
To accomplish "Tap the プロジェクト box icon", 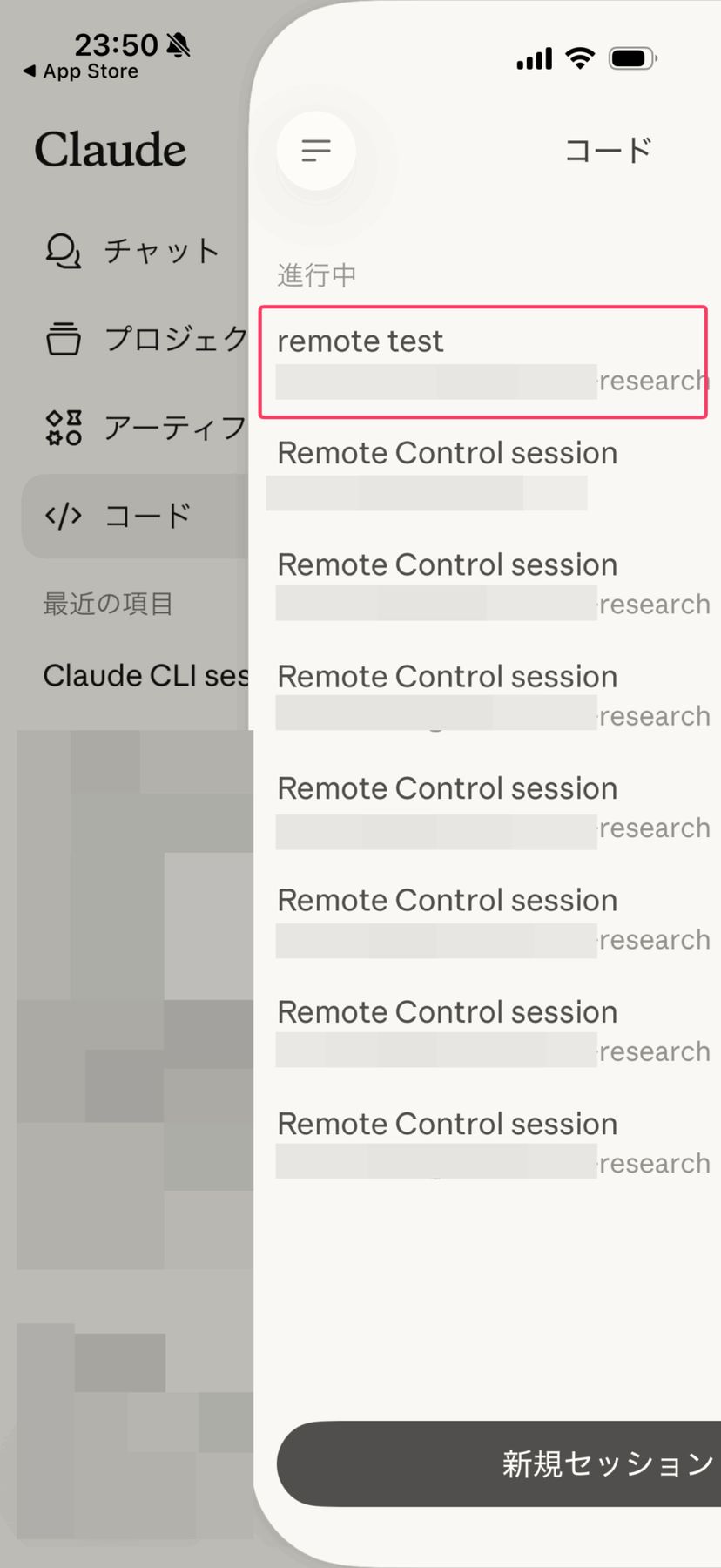I will [x=62, y=340].
